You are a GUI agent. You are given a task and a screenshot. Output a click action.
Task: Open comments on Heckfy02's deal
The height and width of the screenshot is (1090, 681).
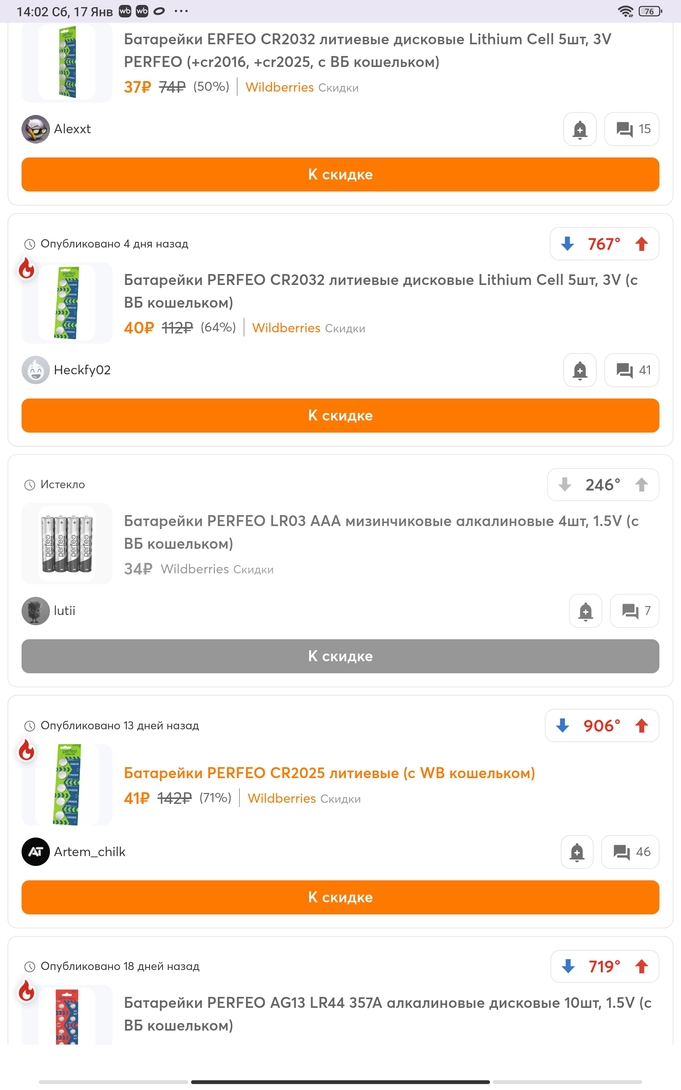click(632, 370)
